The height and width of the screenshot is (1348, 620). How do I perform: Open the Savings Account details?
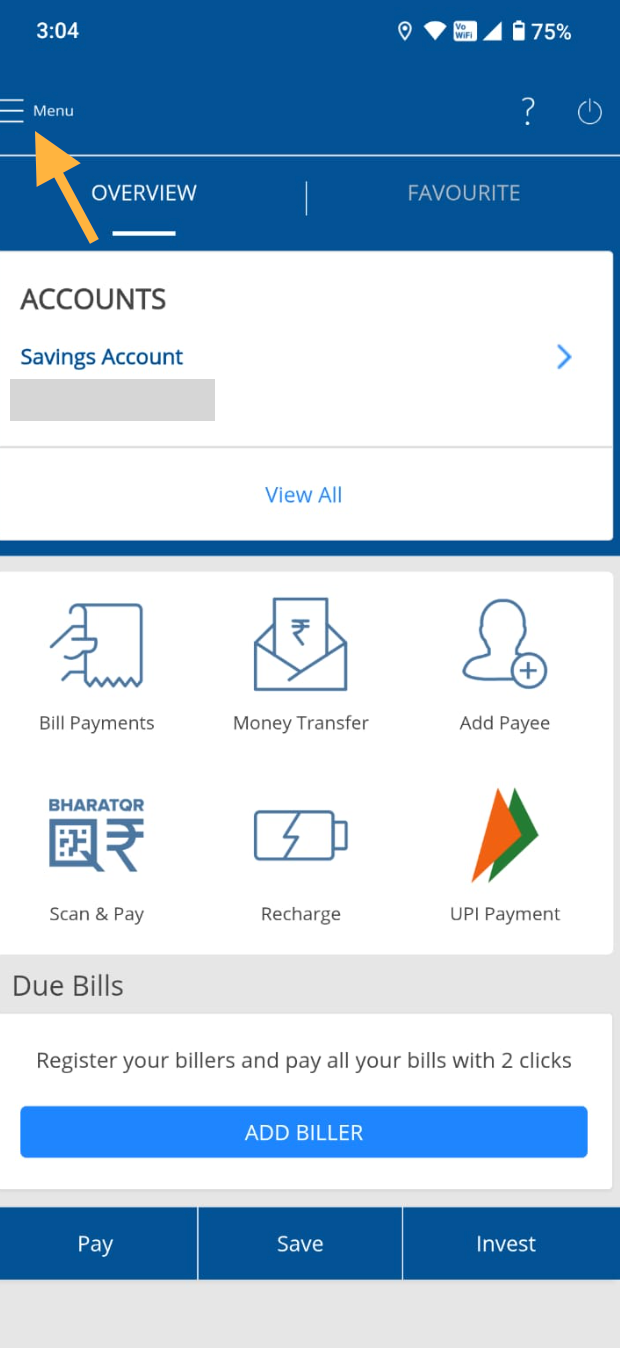point(300,357)
